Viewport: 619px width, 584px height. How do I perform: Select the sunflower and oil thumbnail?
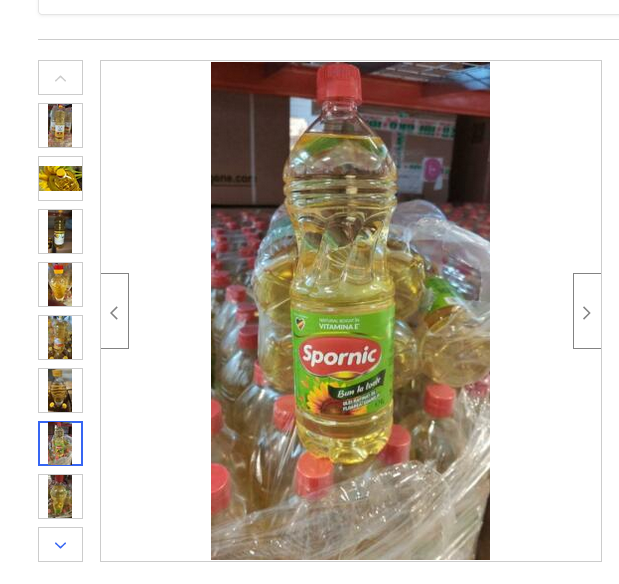point(60,179)
